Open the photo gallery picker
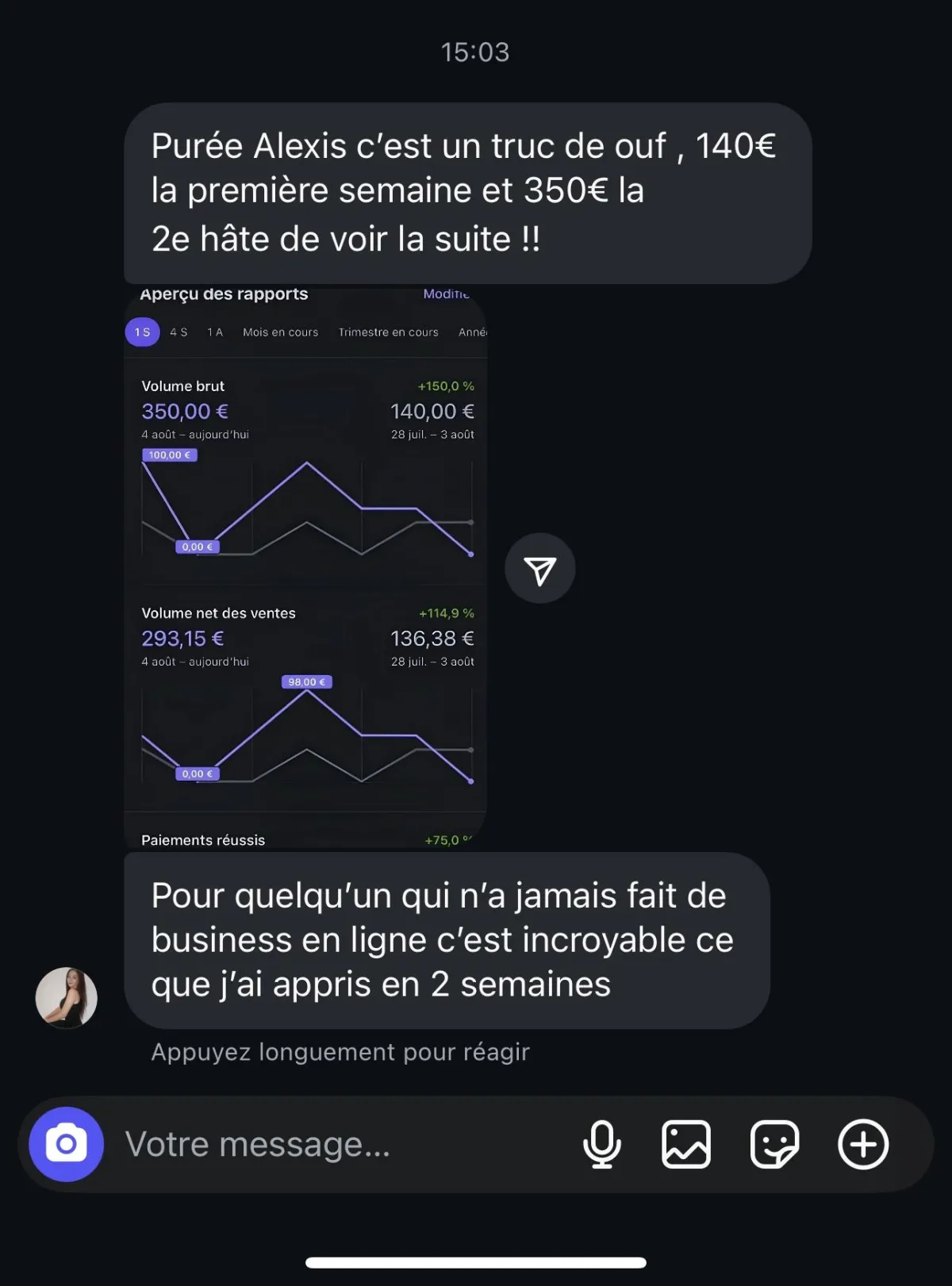 click(x=686, y=1144)
